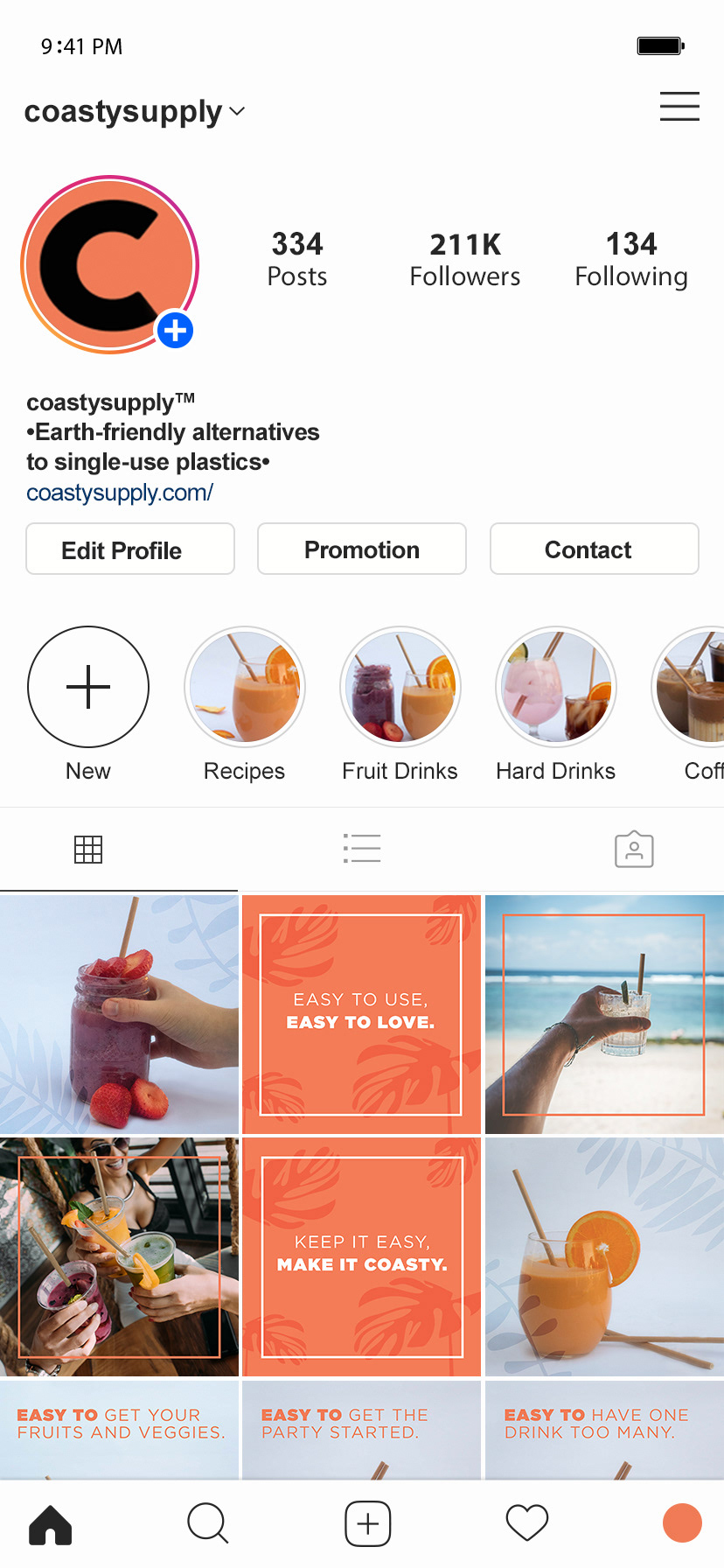This screenshot has height=1568, width=724.
Task: Open the Recipes highlight
Action: point(245,687)
